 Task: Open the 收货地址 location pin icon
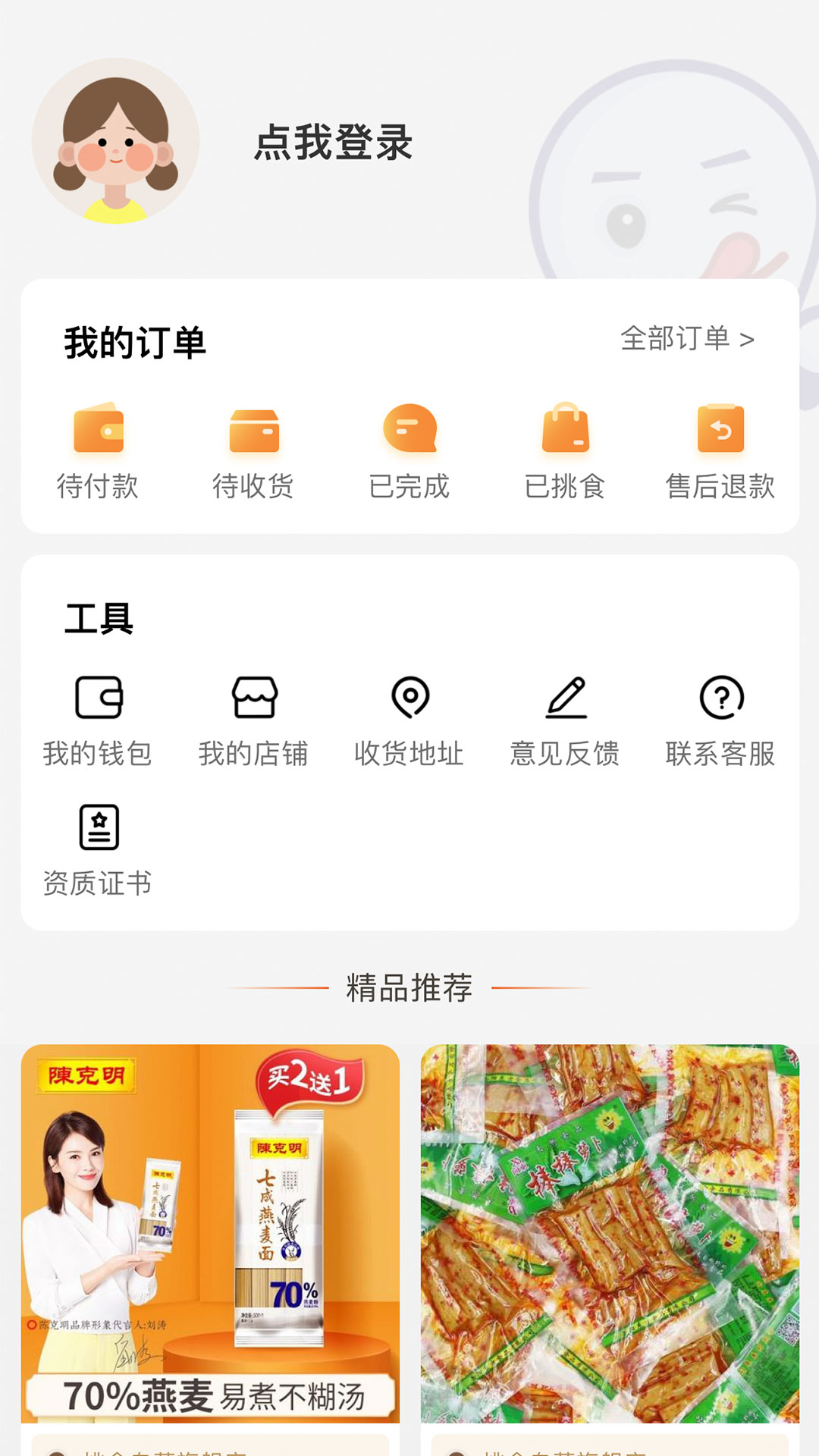[409, 699]
